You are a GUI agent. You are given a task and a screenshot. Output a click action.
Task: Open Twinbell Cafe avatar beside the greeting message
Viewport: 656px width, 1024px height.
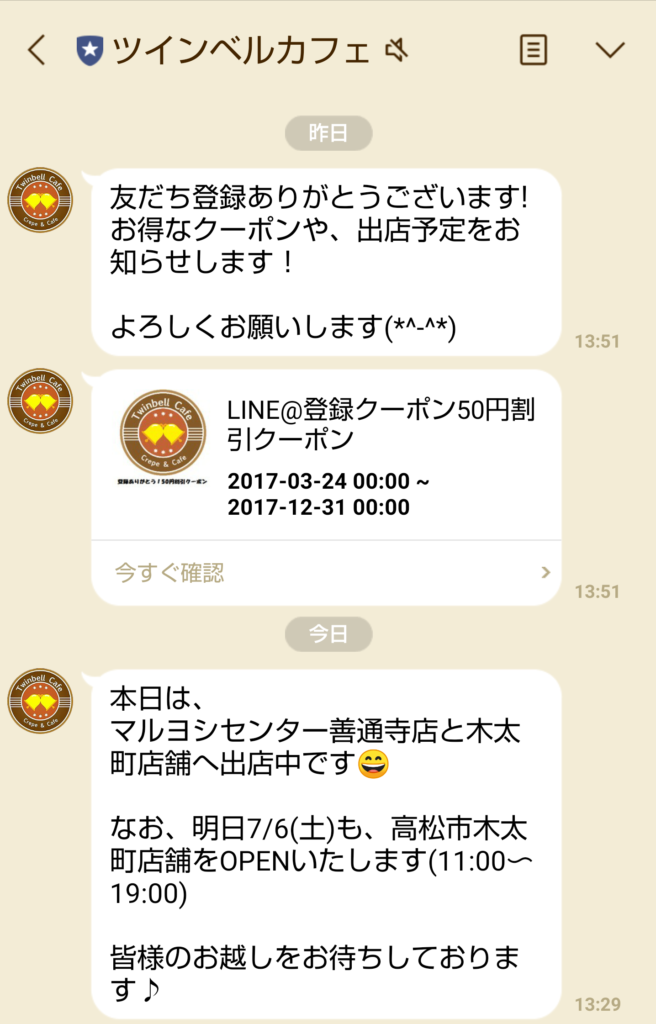pos(40,200)
